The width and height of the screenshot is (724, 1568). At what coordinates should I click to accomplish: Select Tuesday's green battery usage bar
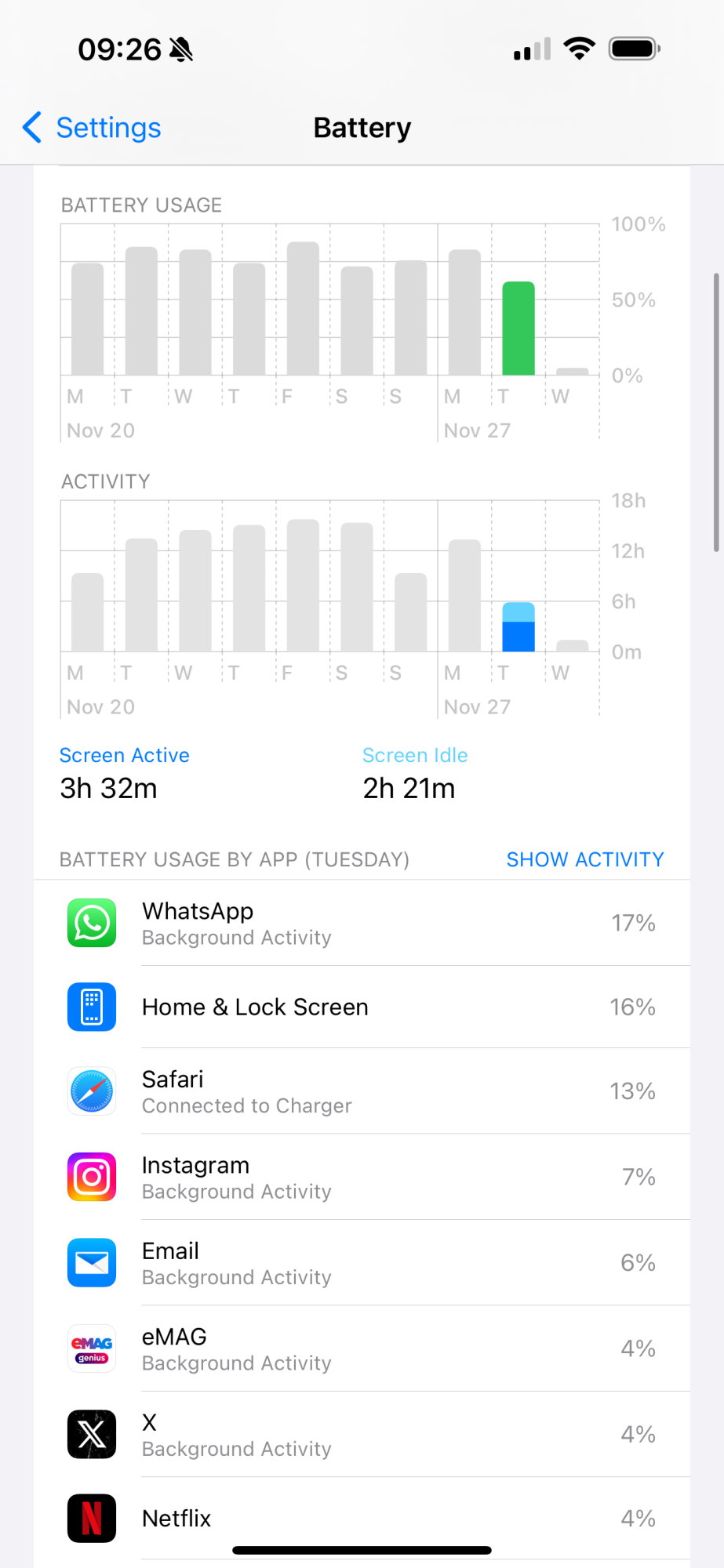click(x=518, y=328)
